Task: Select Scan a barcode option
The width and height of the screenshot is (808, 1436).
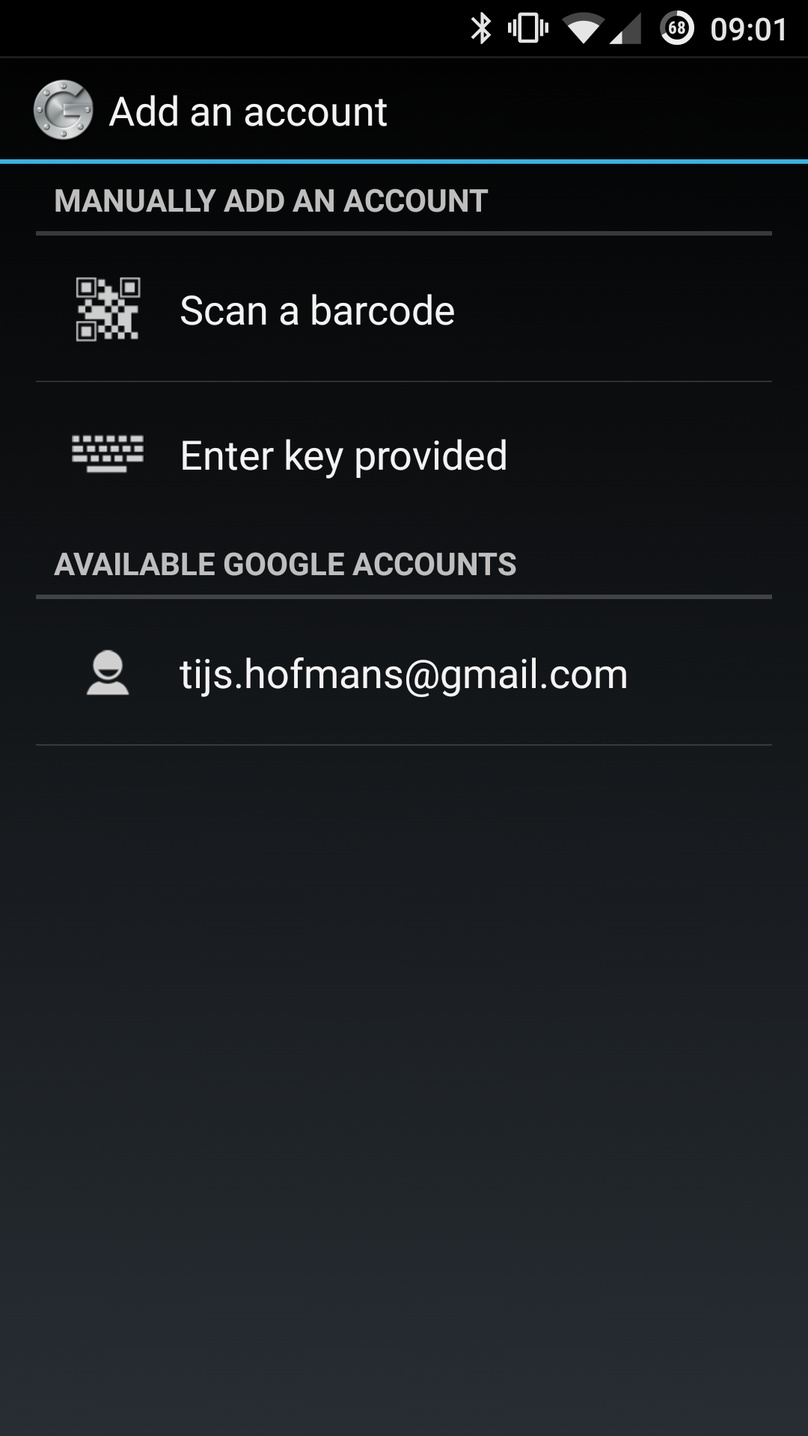Action: coord(316,310)
